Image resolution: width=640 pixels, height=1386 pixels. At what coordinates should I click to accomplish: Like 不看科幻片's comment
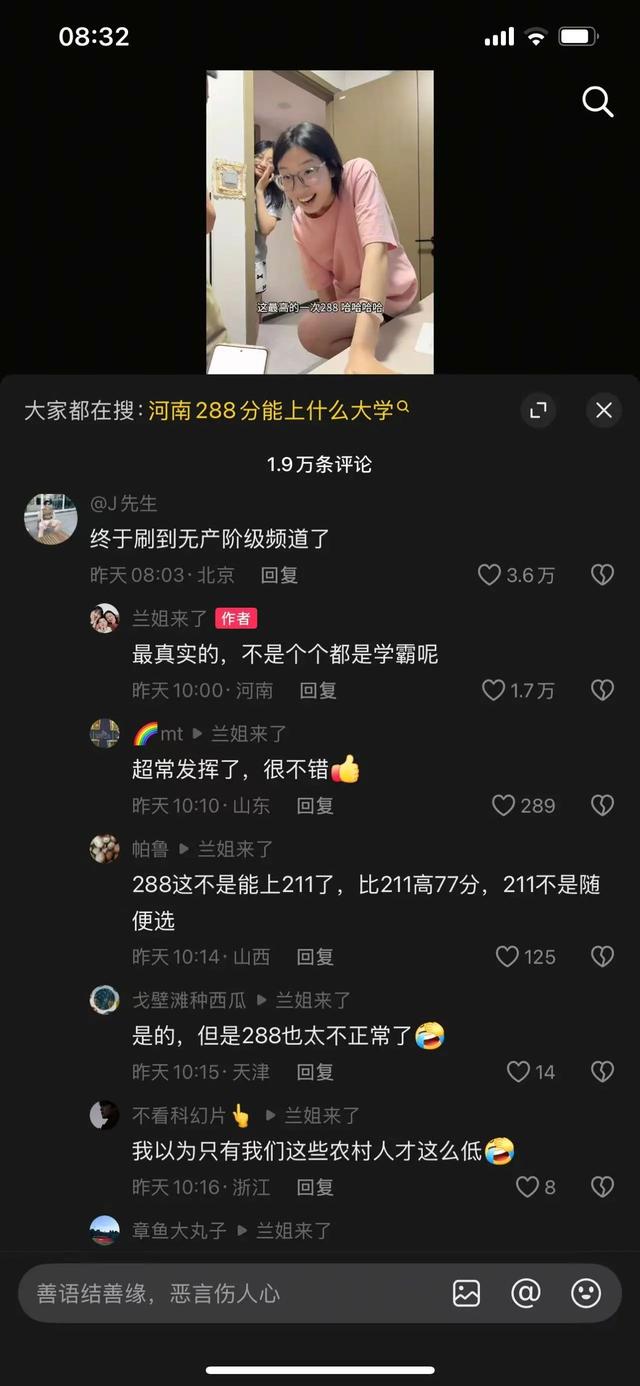(527, 1187)
